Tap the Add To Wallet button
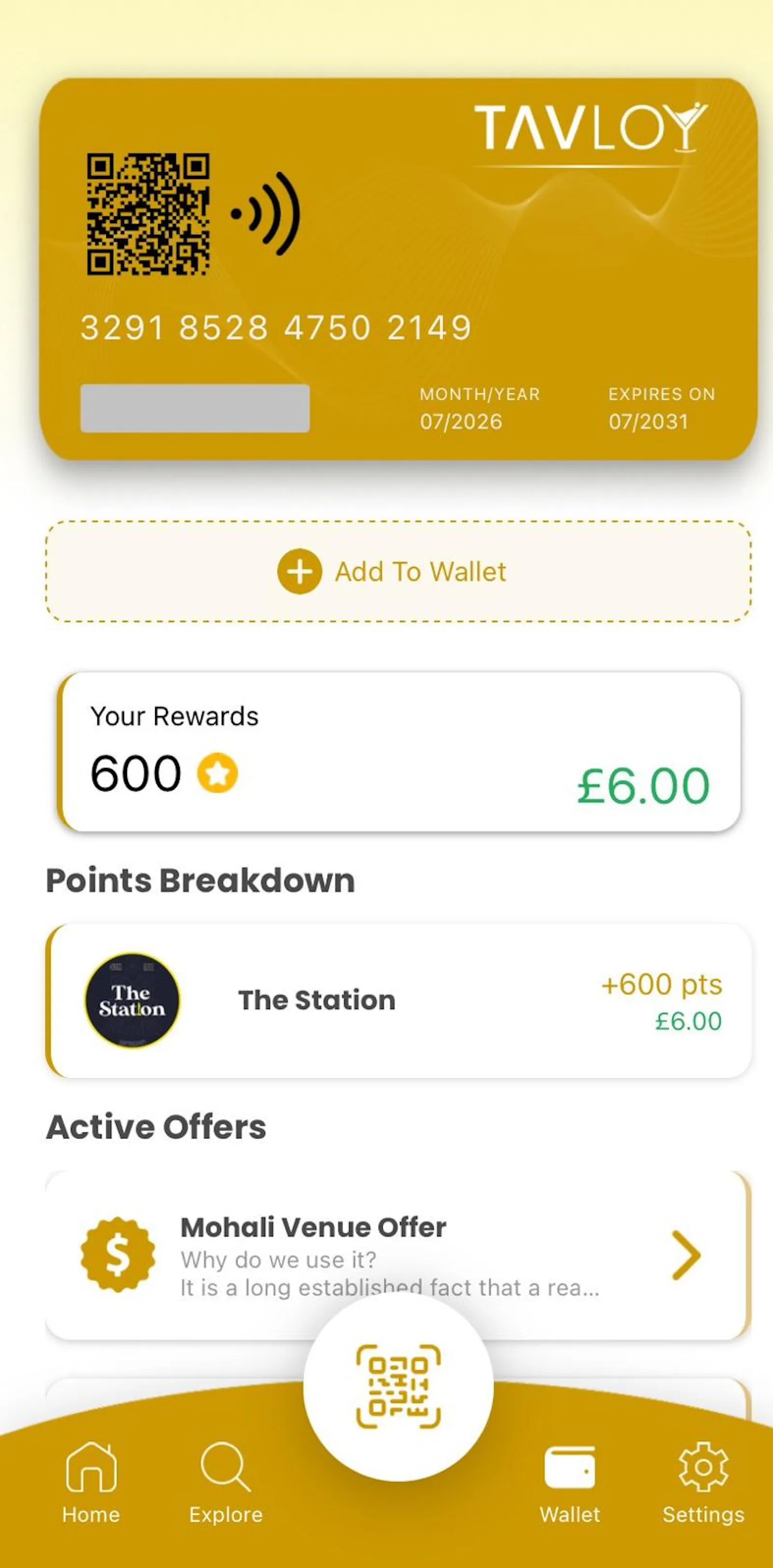 tap(399, 572)
